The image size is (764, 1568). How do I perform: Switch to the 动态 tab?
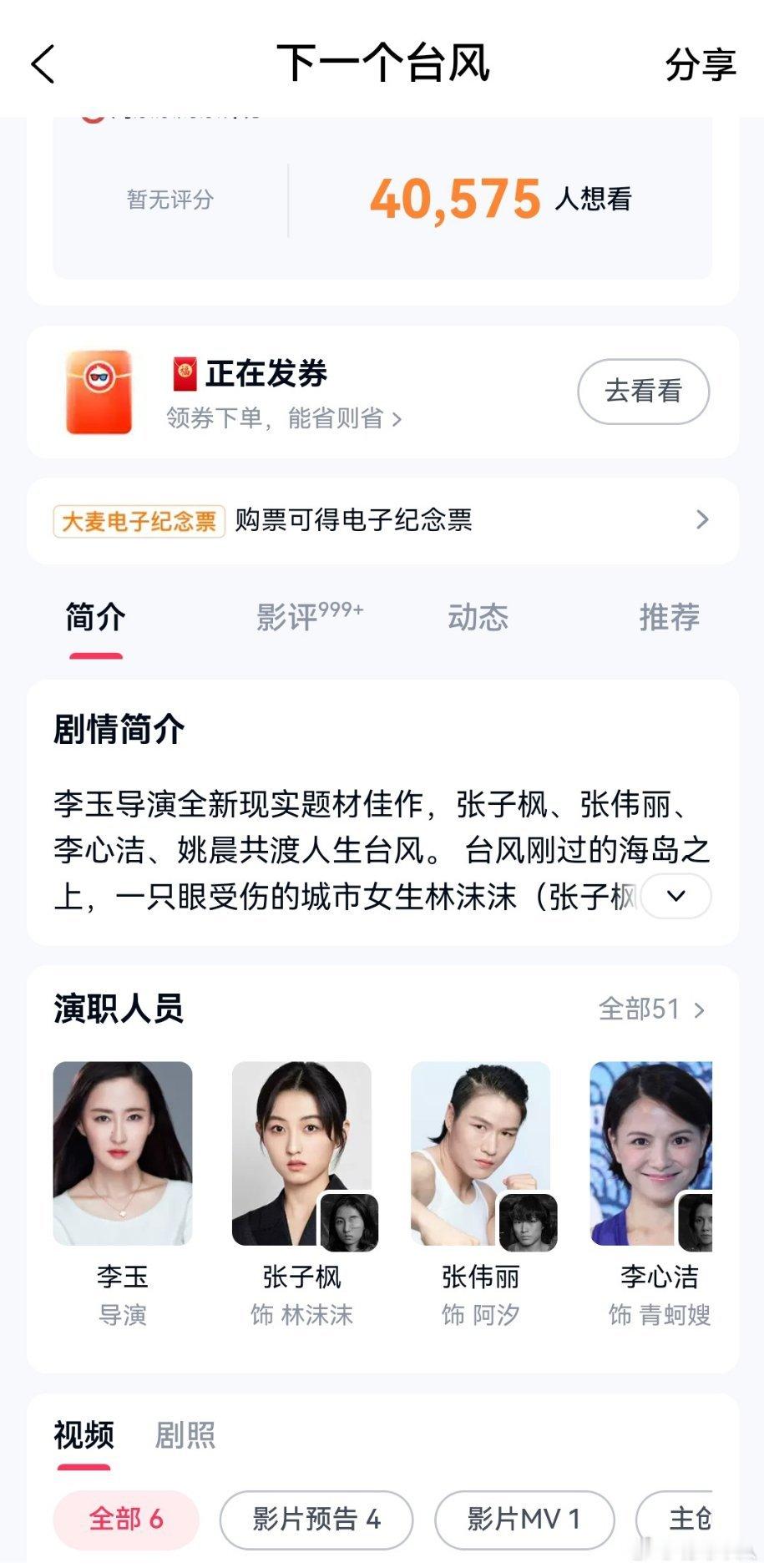tap(478, 617)
